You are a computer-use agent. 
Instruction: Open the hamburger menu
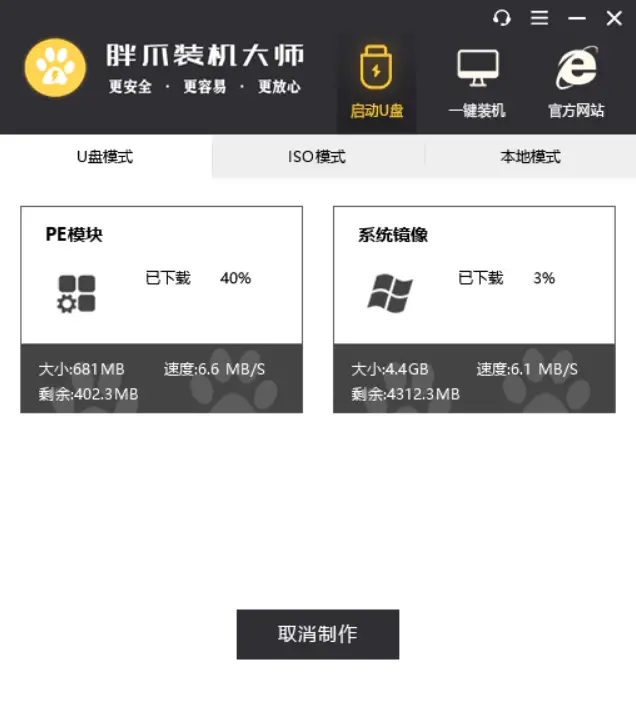[x=540, y=18]
